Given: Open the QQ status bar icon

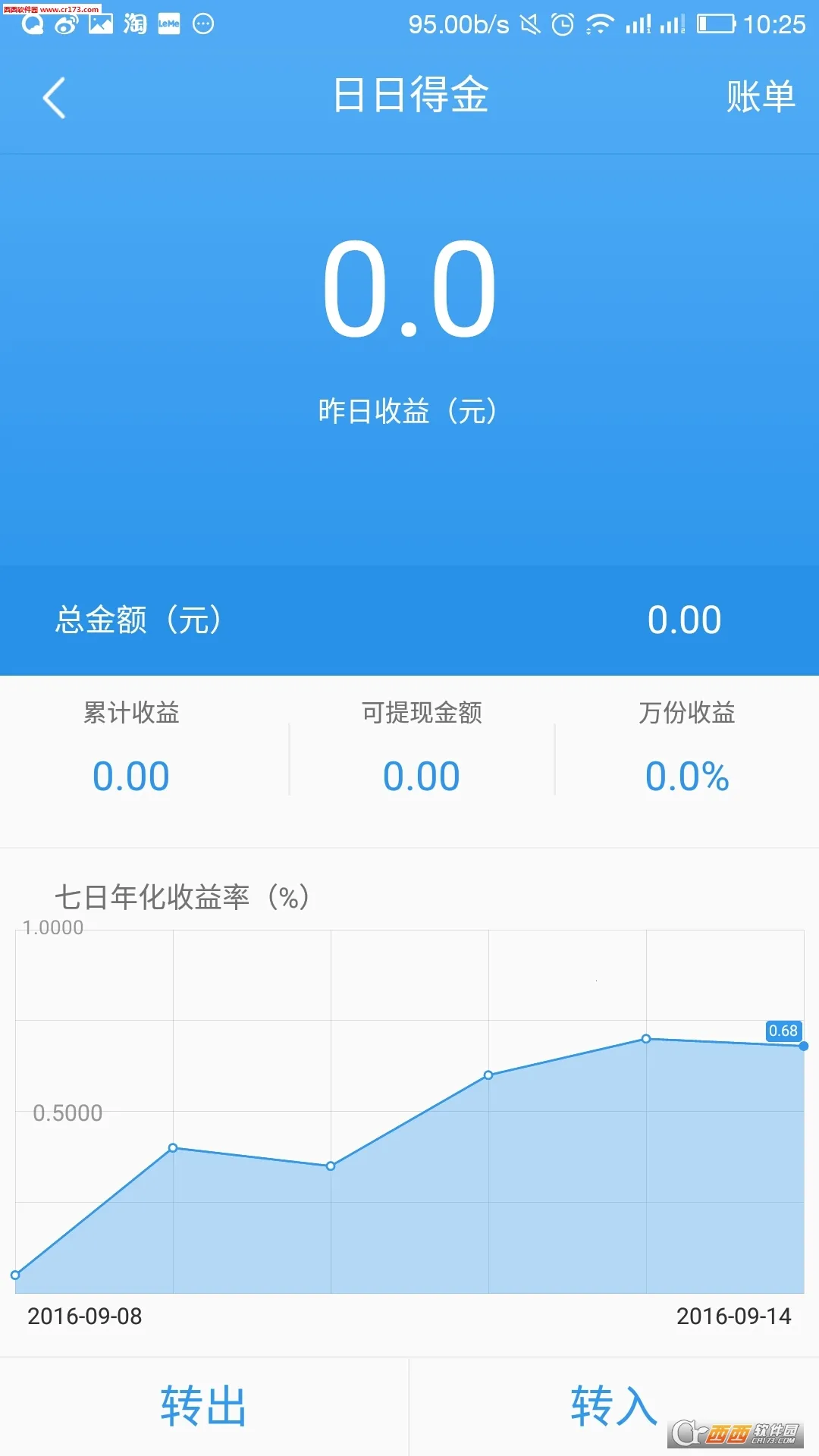Looking at the screenshot, I should point(32,24).
